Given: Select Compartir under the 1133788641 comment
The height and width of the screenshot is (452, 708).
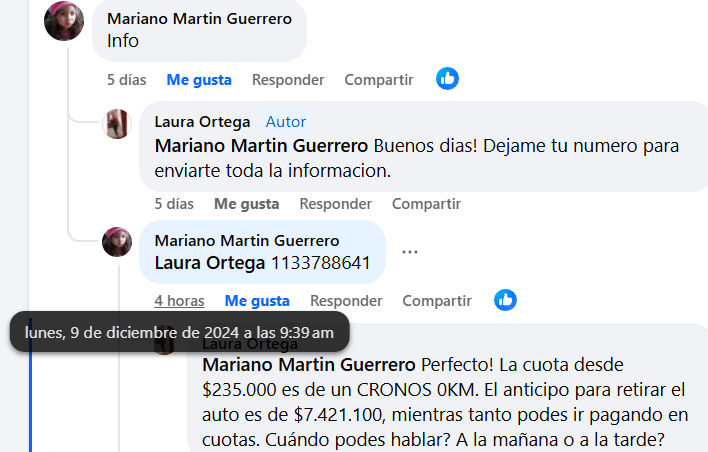Looking at the screenshot, I should [437, 301].
